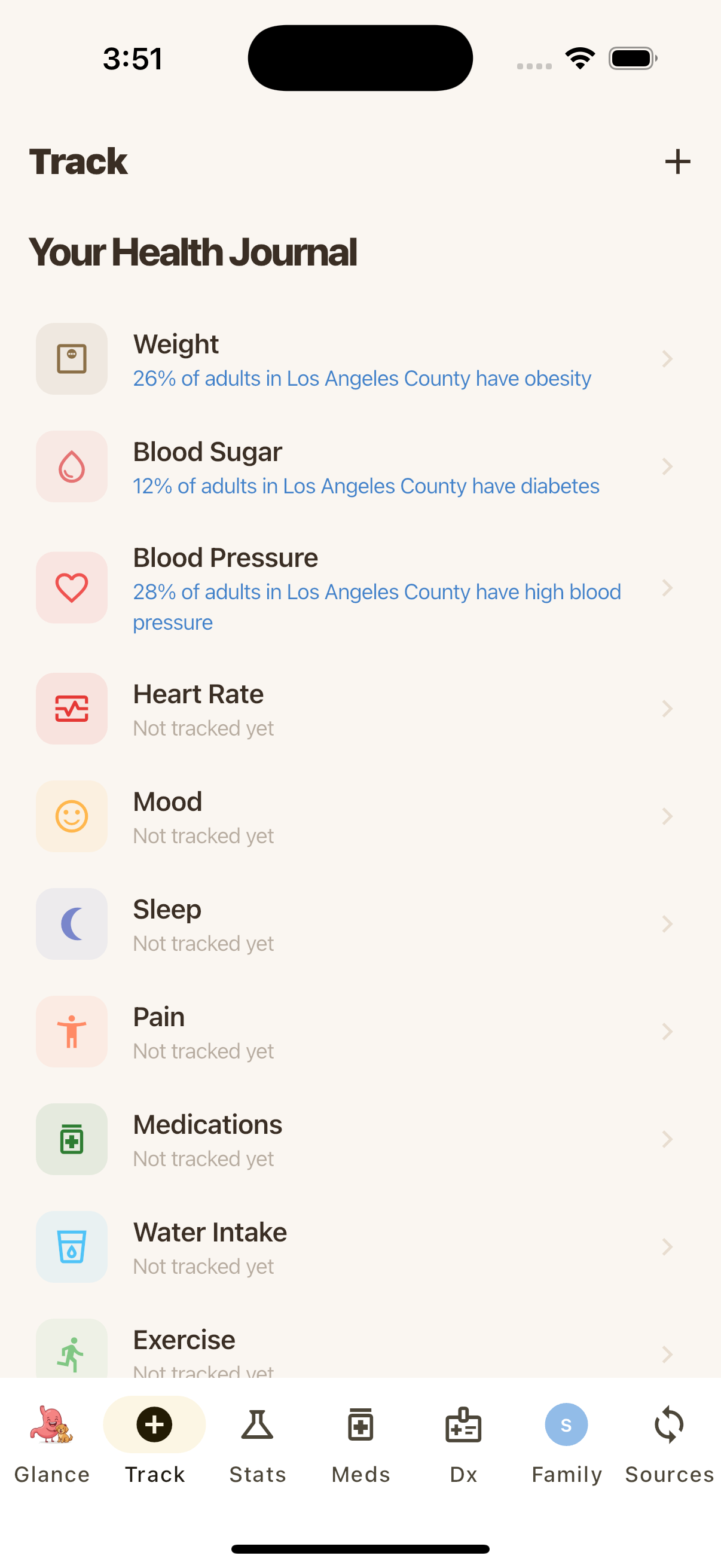Open the Los Angeles obesity statistic link
Image resolution: width=721 pixels, height=1568 pixels.
(x=362, y=377)
